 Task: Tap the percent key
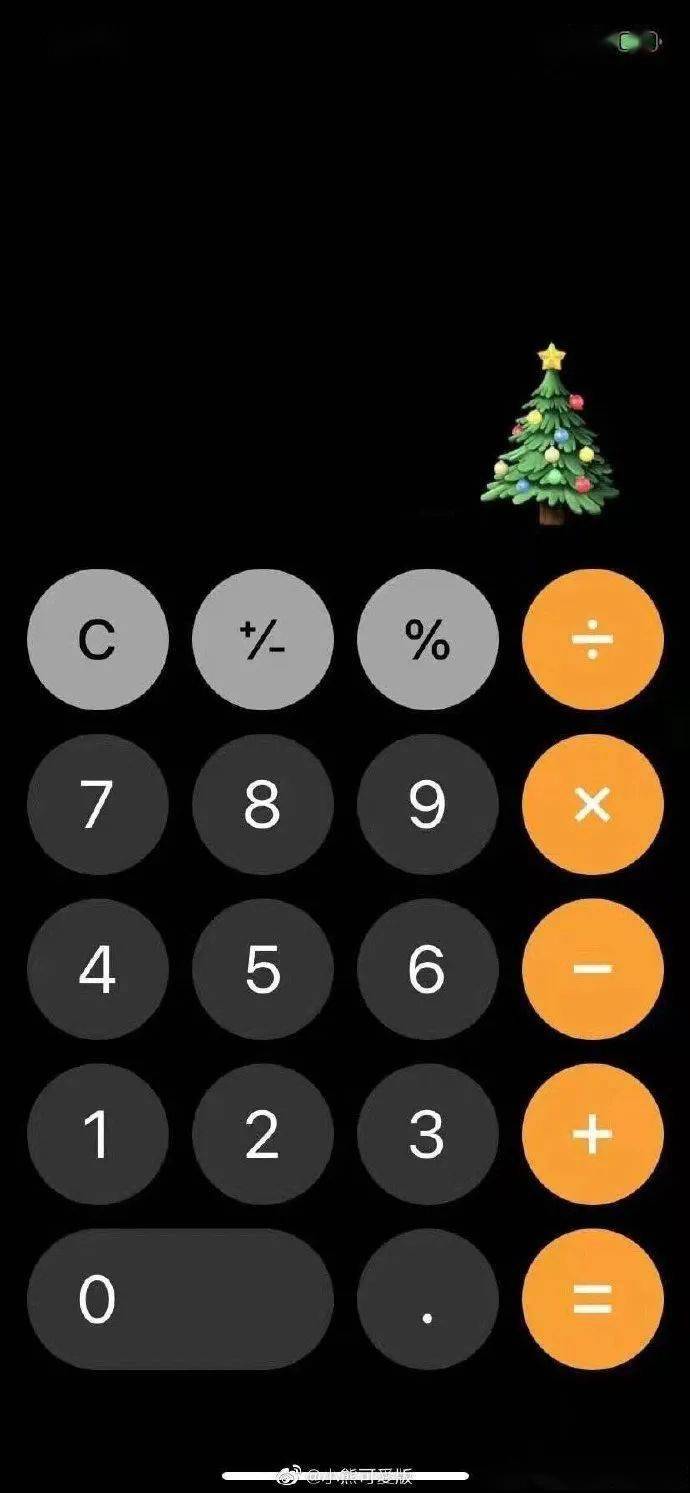click(428, 640)
